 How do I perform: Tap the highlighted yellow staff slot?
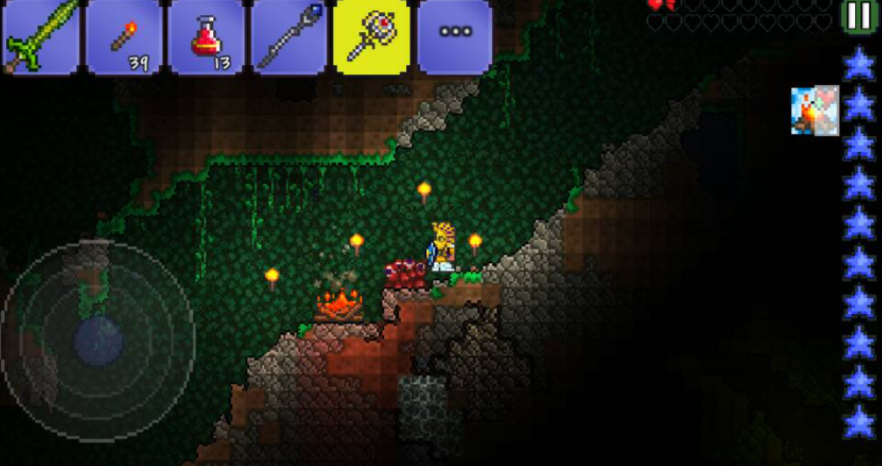(x=372, y=36)
